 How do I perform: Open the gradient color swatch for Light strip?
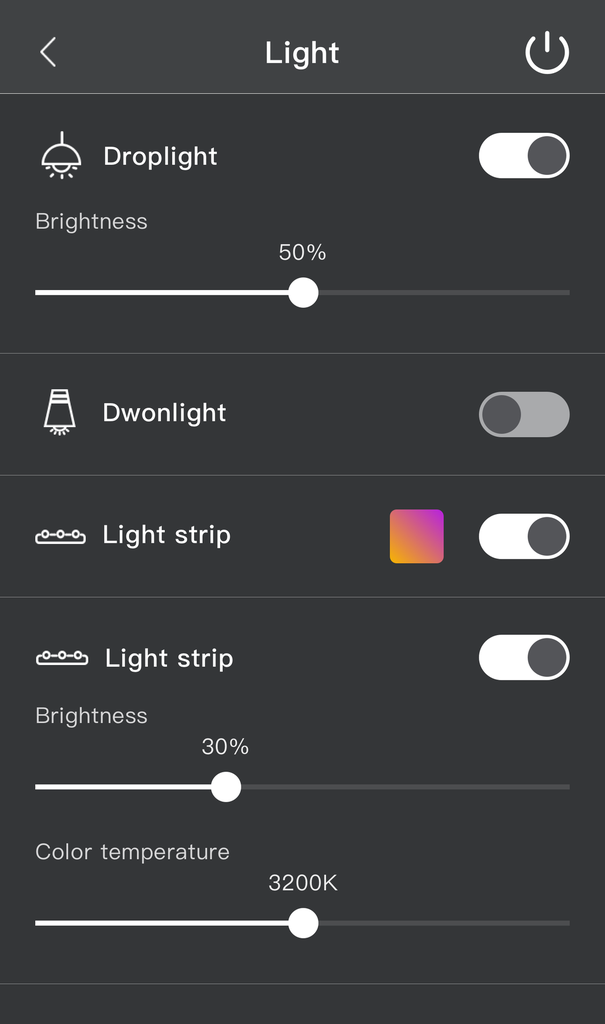416,537
